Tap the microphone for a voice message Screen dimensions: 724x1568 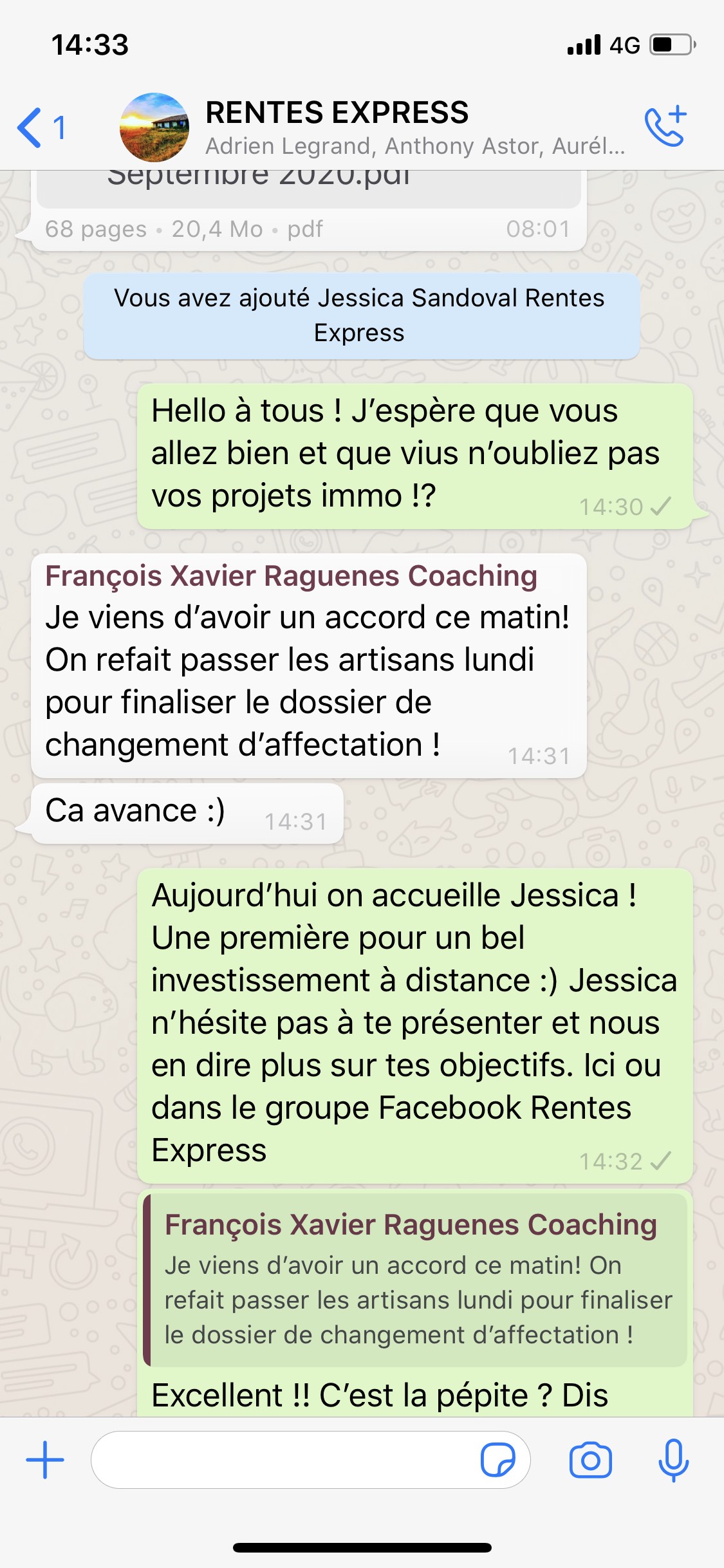coord(673,1460)
